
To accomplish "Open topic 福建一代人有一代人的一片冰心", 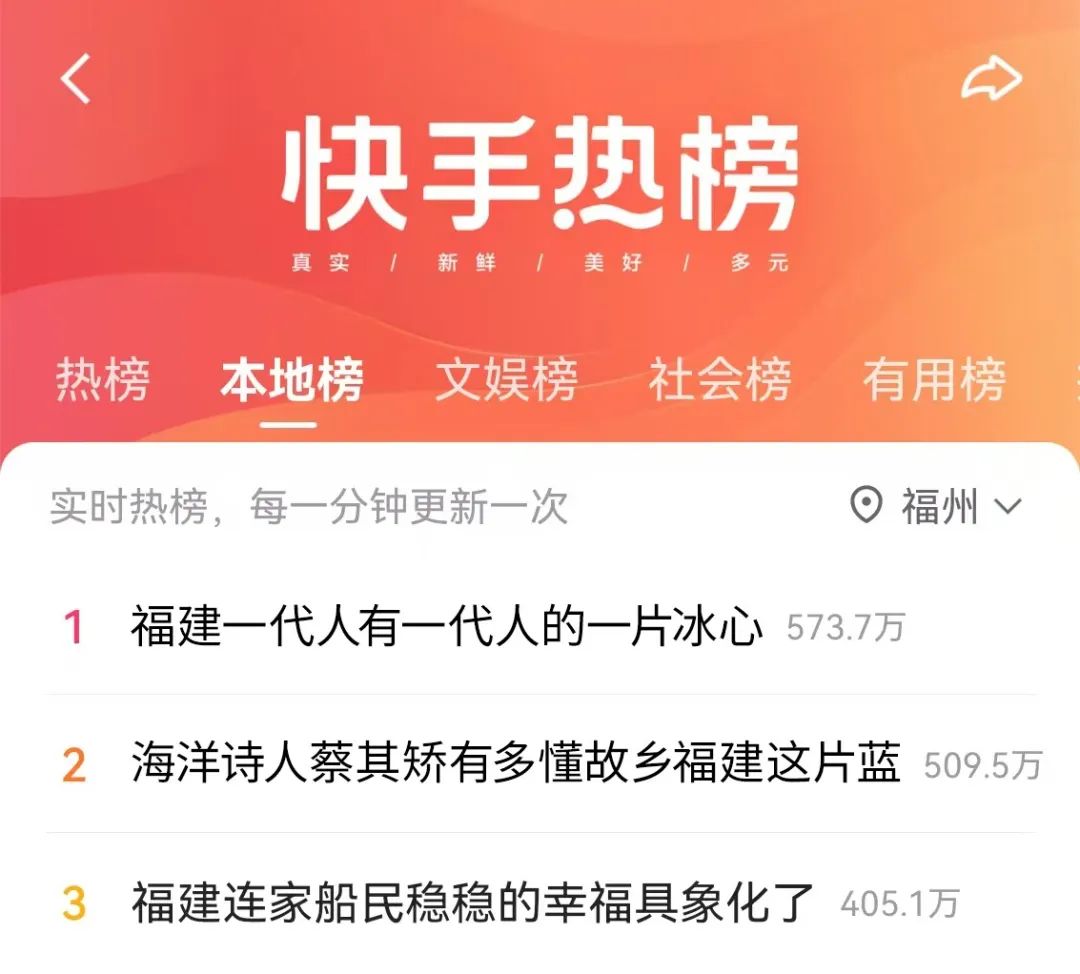I will coord(446,628).
